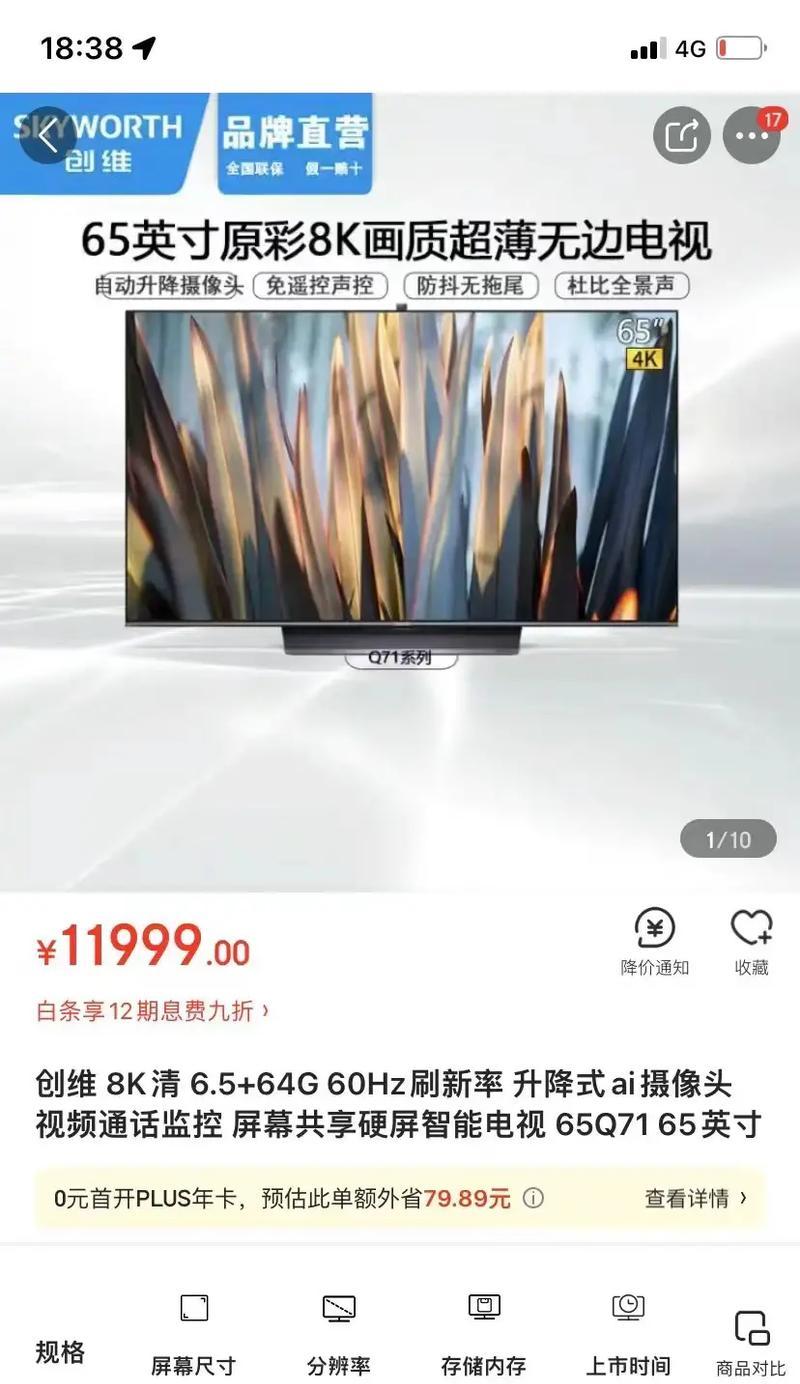Open 白条享12期息费九折 offer
800x1384 pixels.
153,1011
